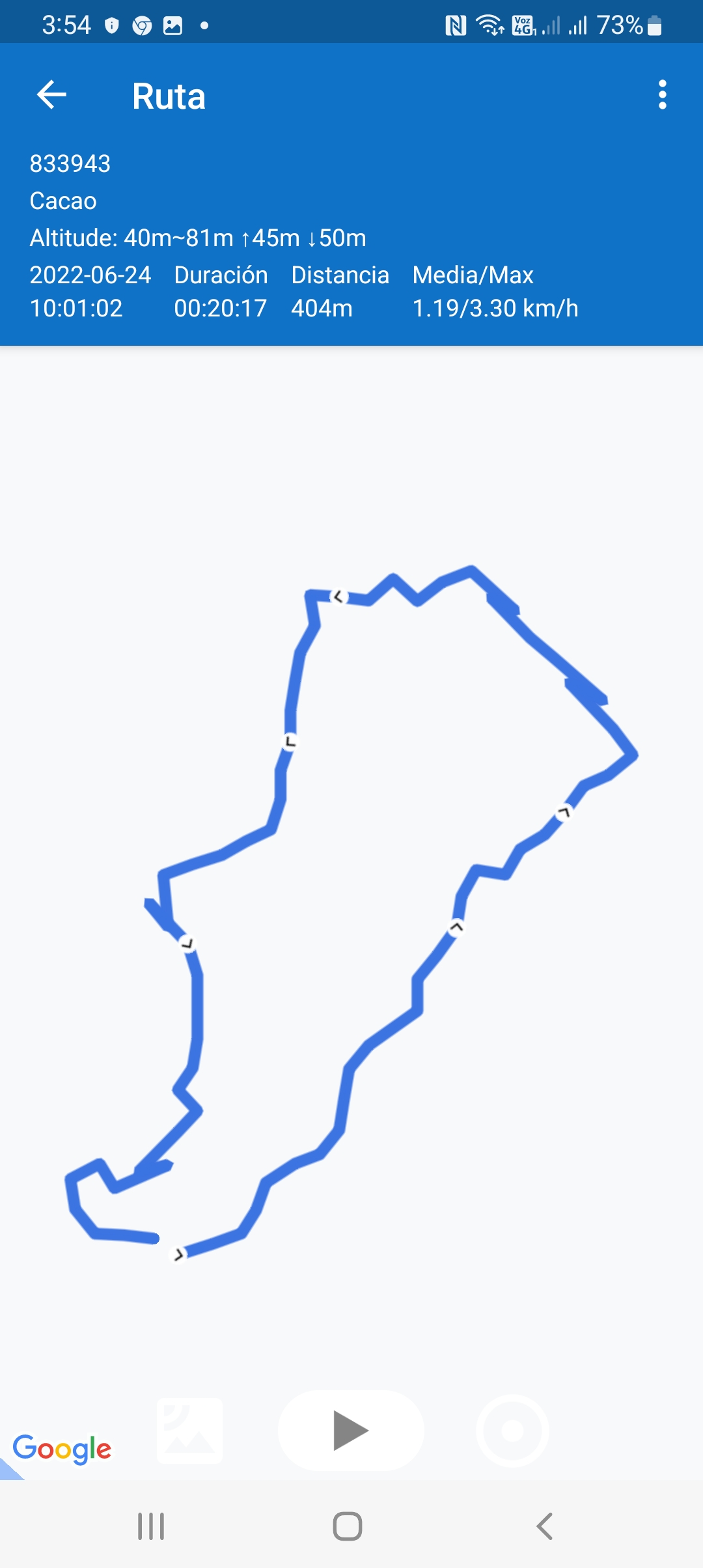Screen dimensions: 703x1568
Task: Play the route animation
Action: point(351,1431)
